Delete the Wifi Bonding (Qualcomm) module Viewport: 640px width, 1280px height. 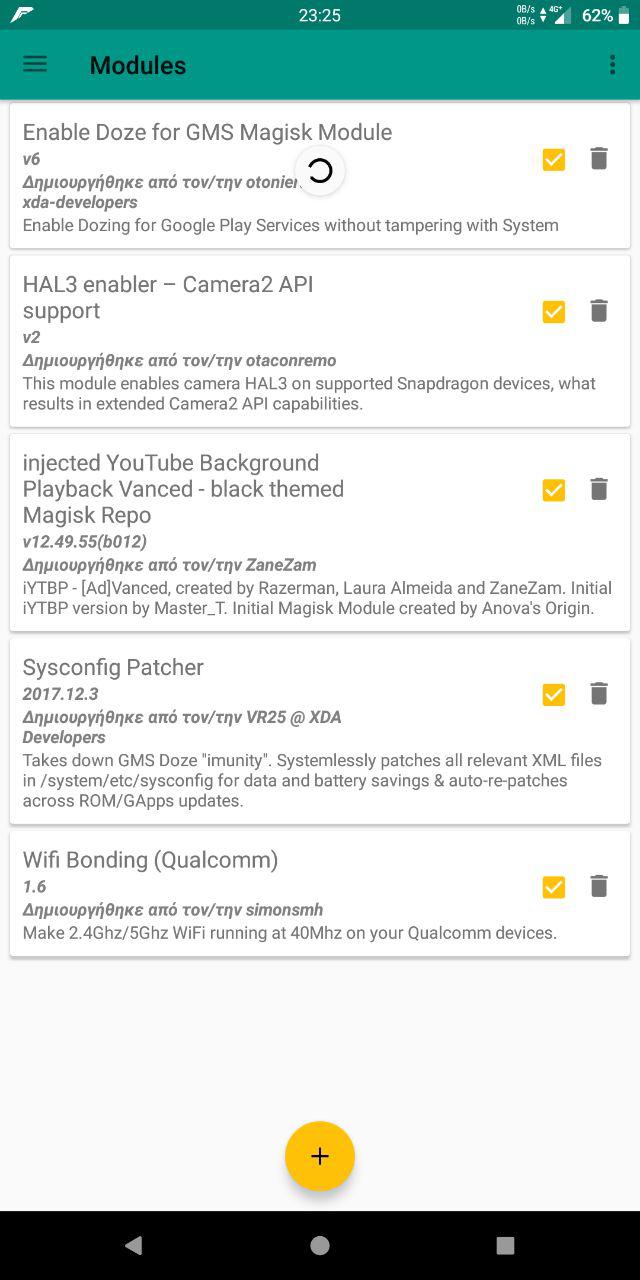598,887
